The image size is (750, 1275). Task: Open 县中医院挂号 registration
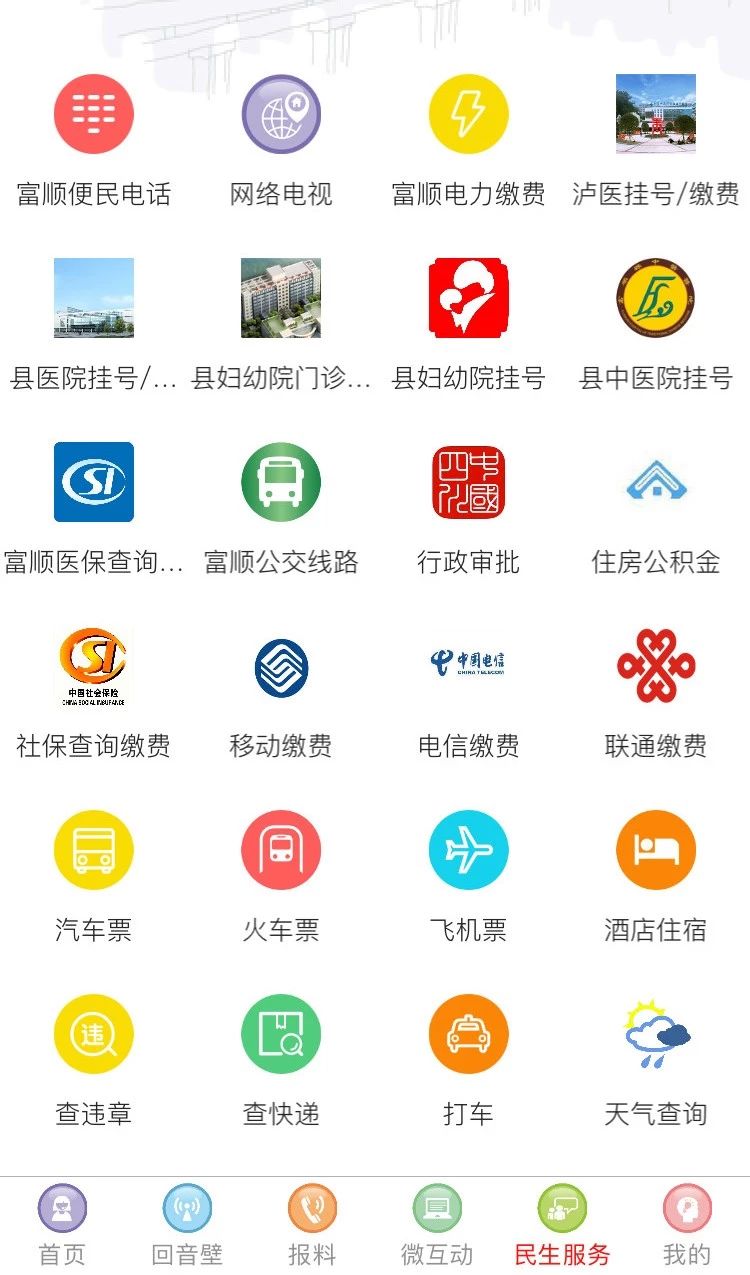[655, 298]
